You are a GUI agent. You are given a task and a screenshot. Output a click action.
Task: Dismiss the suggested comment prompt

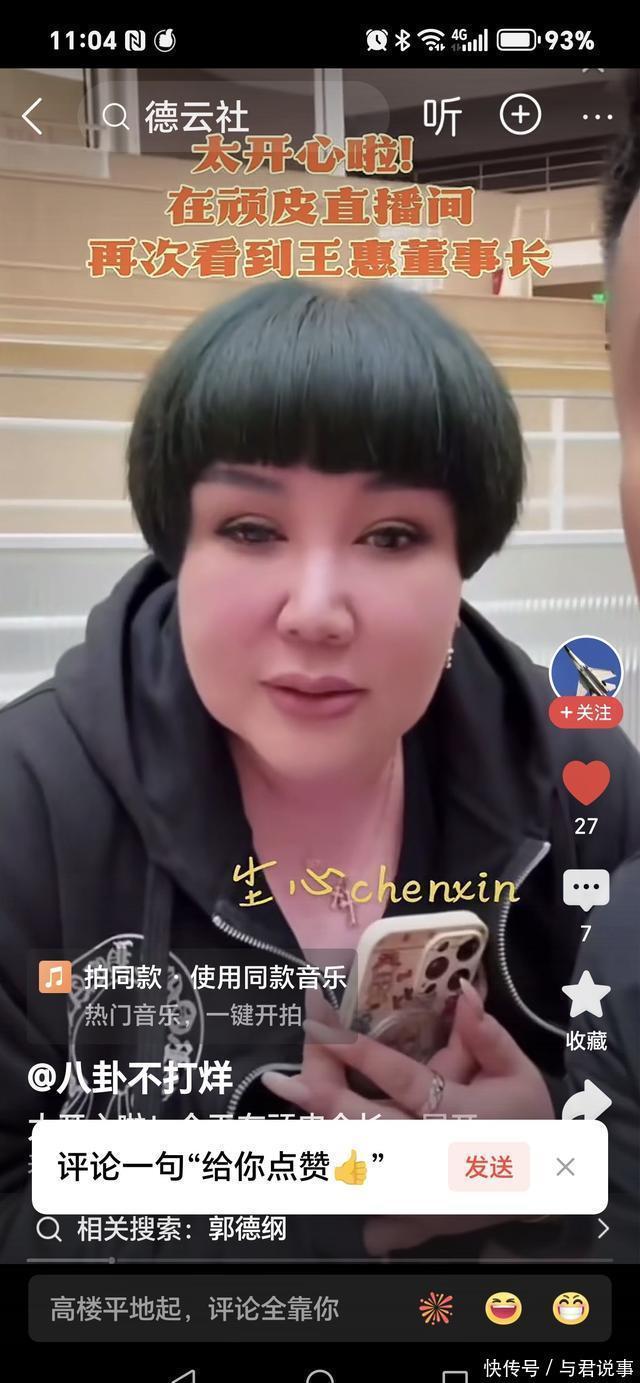[x=565, y=1166]
